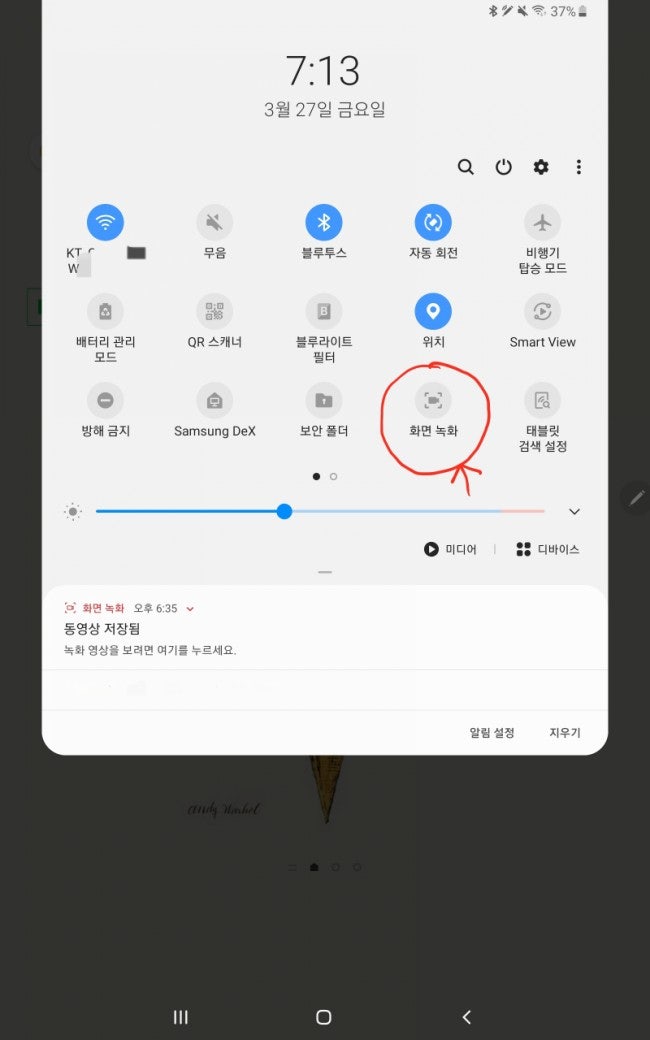Screen dimensions: 650x1040
Task: Open the 동영상 저장됨 notification
Action: (x=324, y=627)
